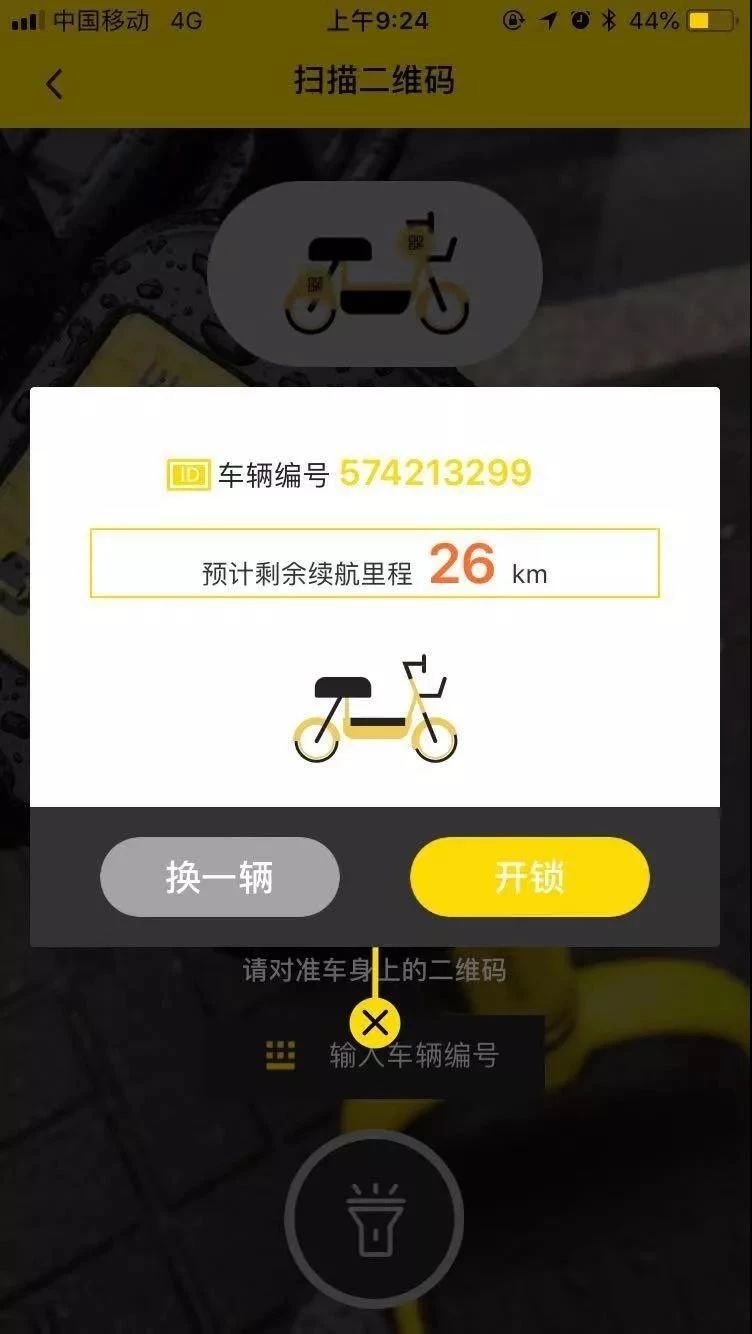Go back from the QR scan screen
752x1334 pixels.
[54, 84]
